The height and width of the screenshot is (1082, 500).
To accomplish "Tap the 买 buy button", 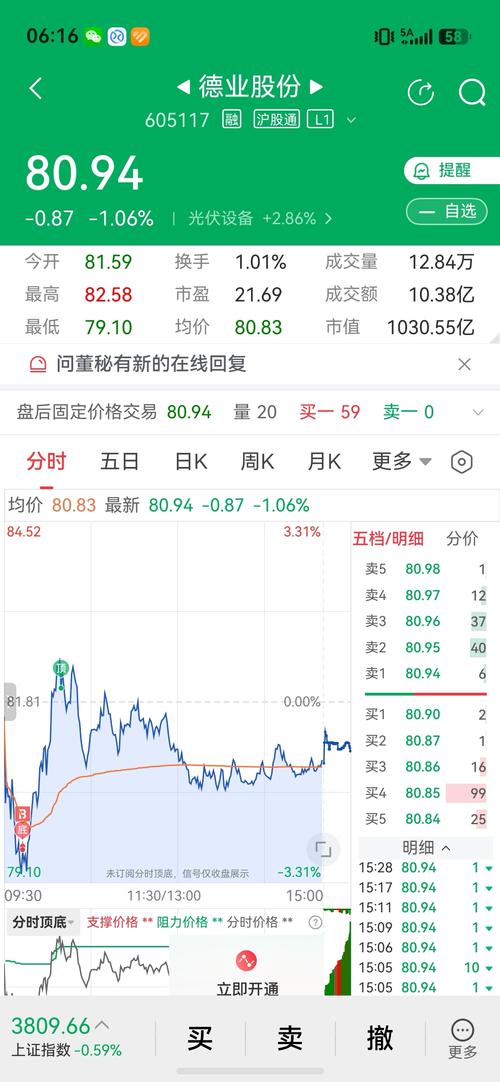I will click(200, 1038).
